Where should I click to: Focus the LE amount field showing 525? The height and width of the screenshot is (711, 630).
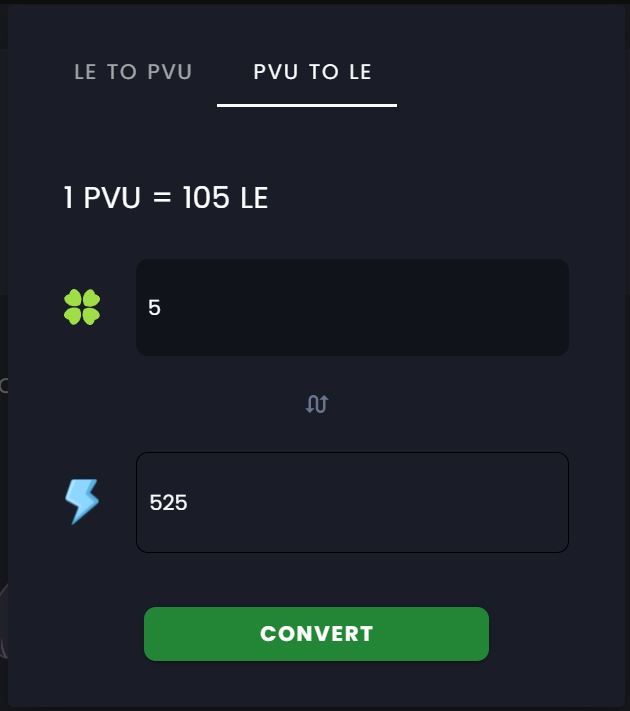point(352,502)
